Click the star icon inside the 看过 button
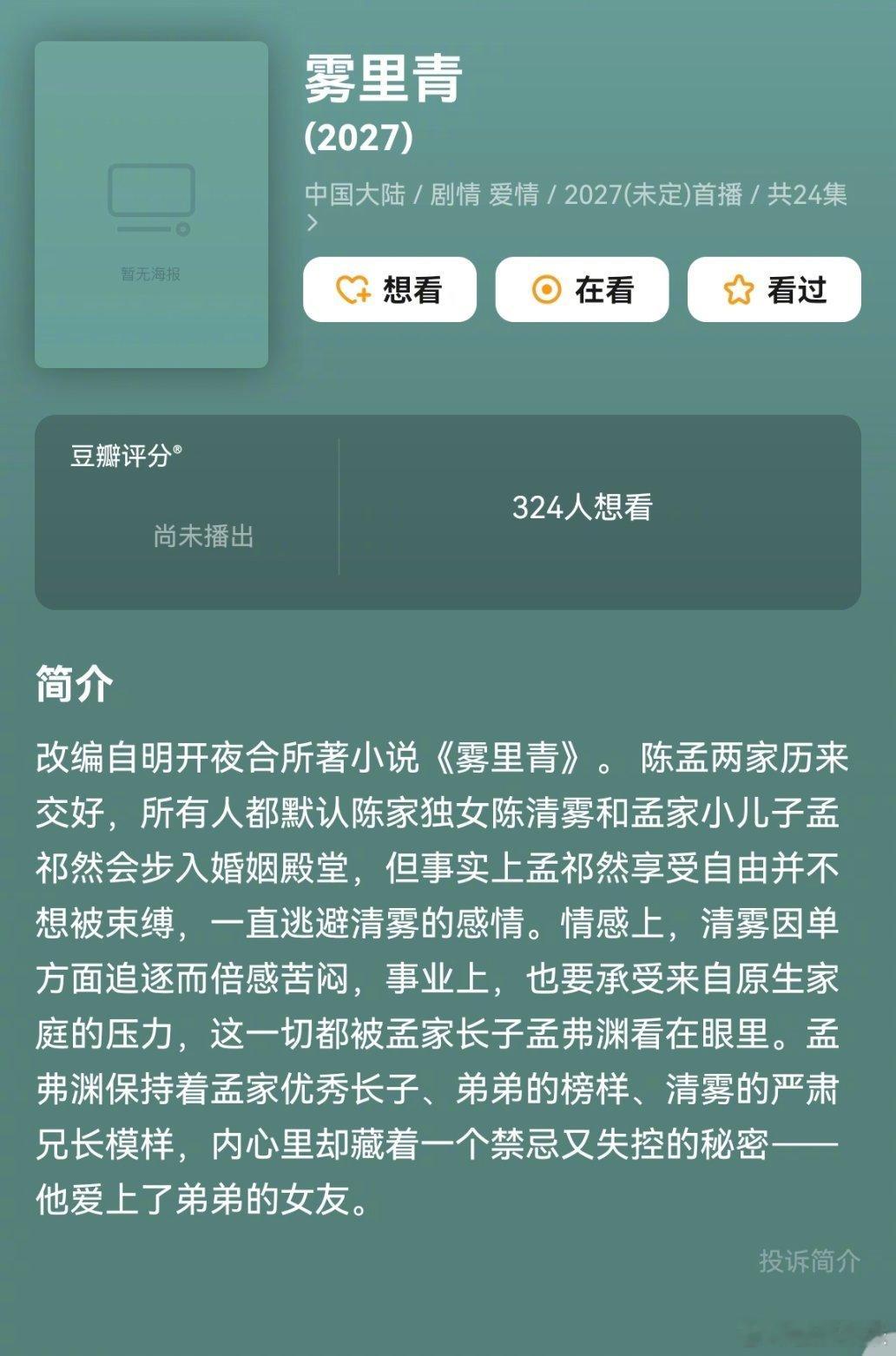This screenshot has width=896, height=1356. click(737, 289)
